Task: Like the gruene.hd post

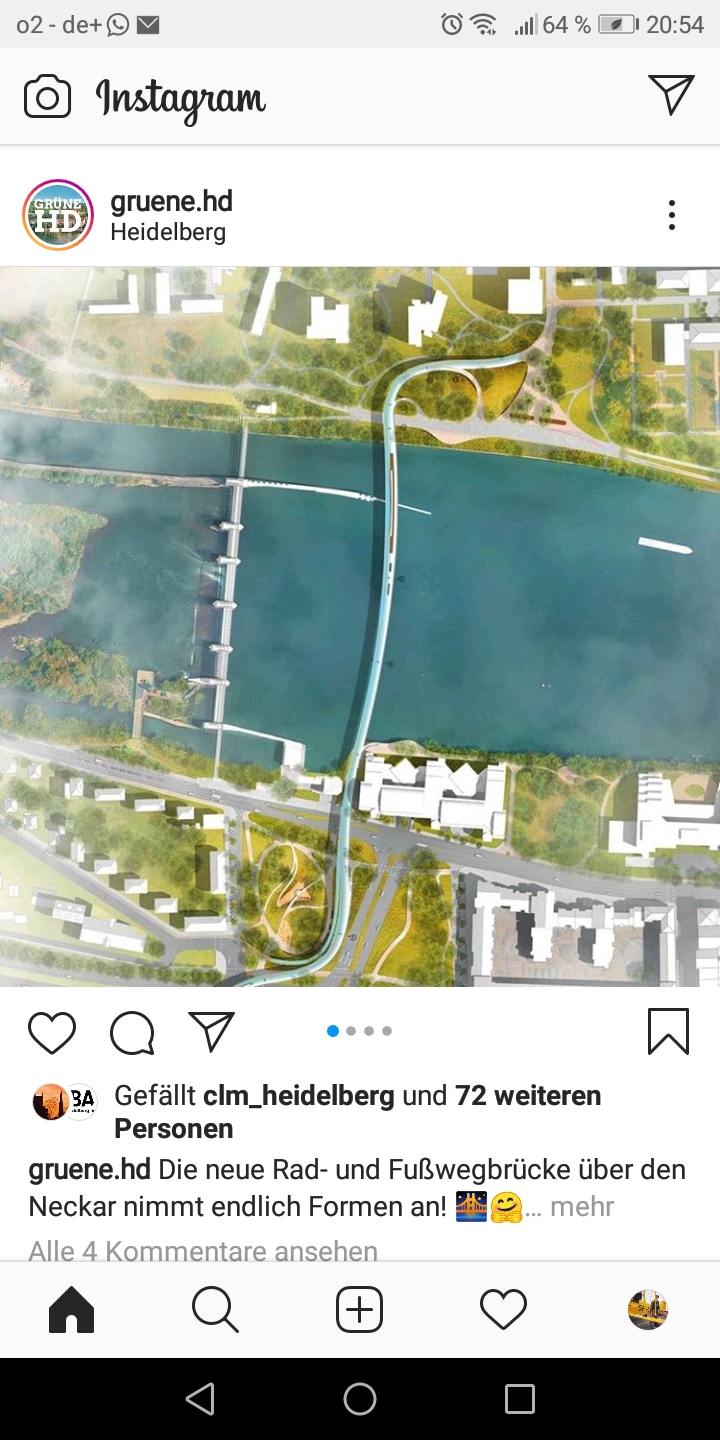Action: point(52,1032)
